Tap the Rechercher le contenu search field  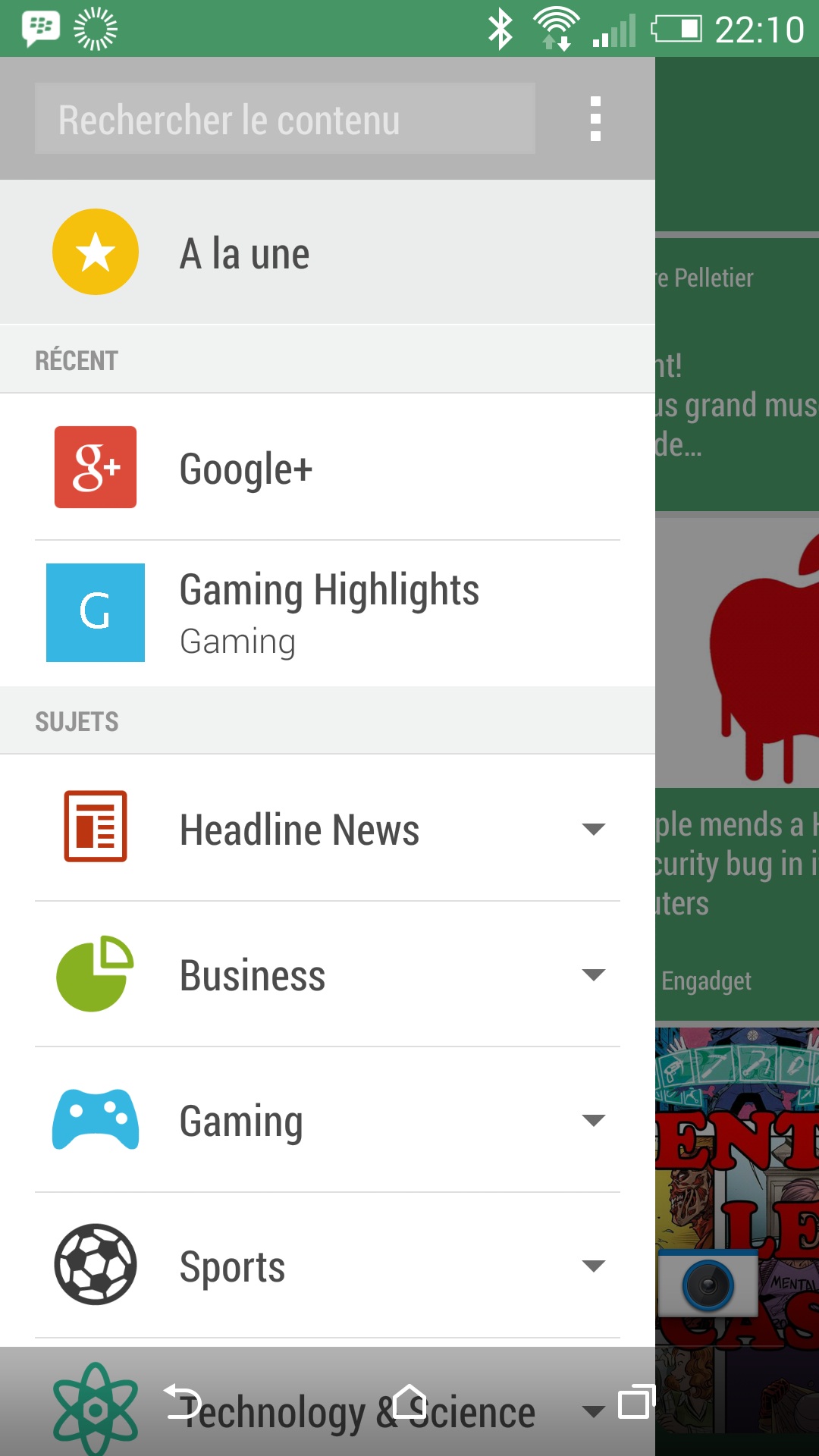(x=284, y=119)
